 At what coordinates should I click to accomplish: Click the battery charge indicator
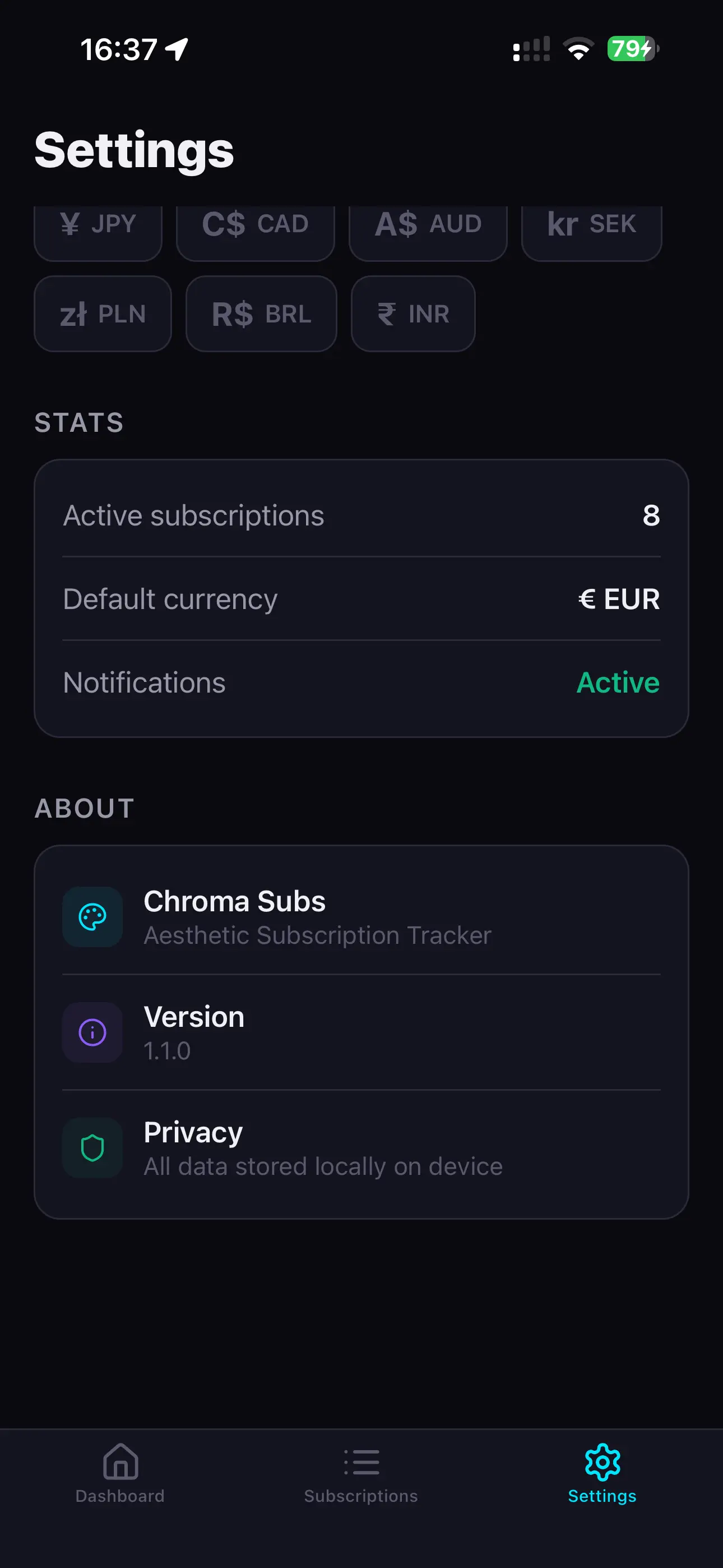pos(631,49)
